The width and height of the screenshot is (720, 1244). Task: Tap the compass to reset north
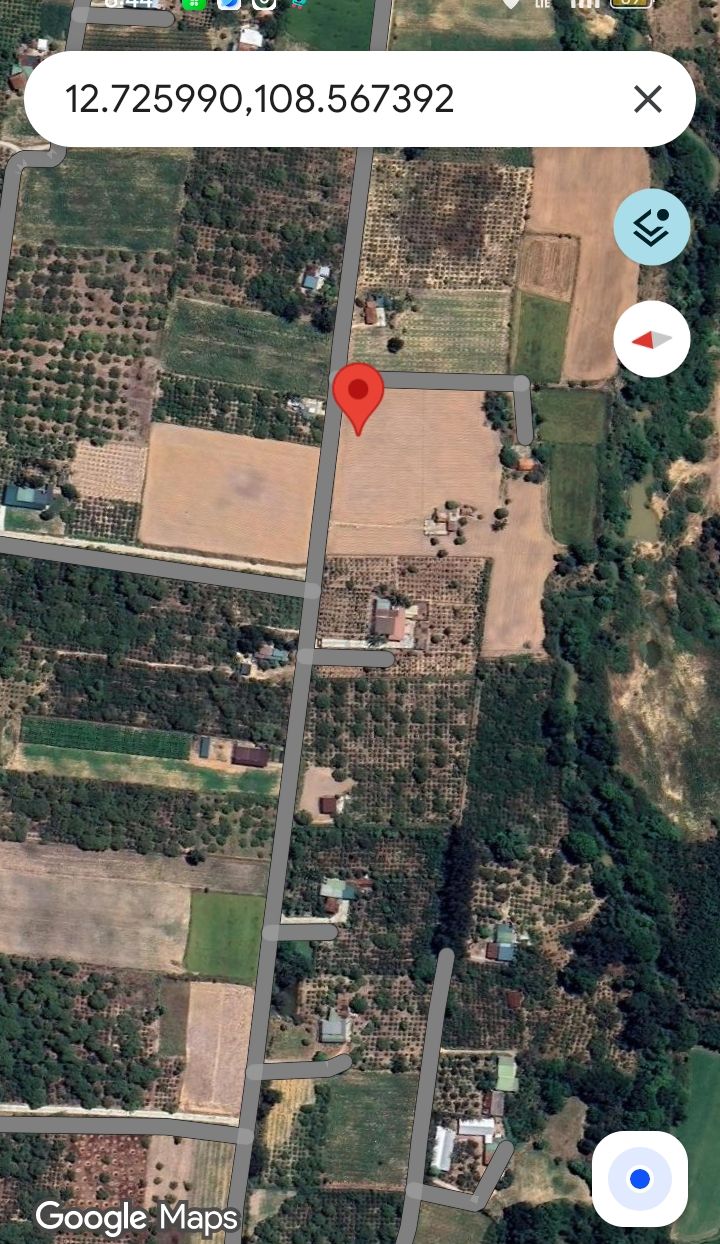652,339
